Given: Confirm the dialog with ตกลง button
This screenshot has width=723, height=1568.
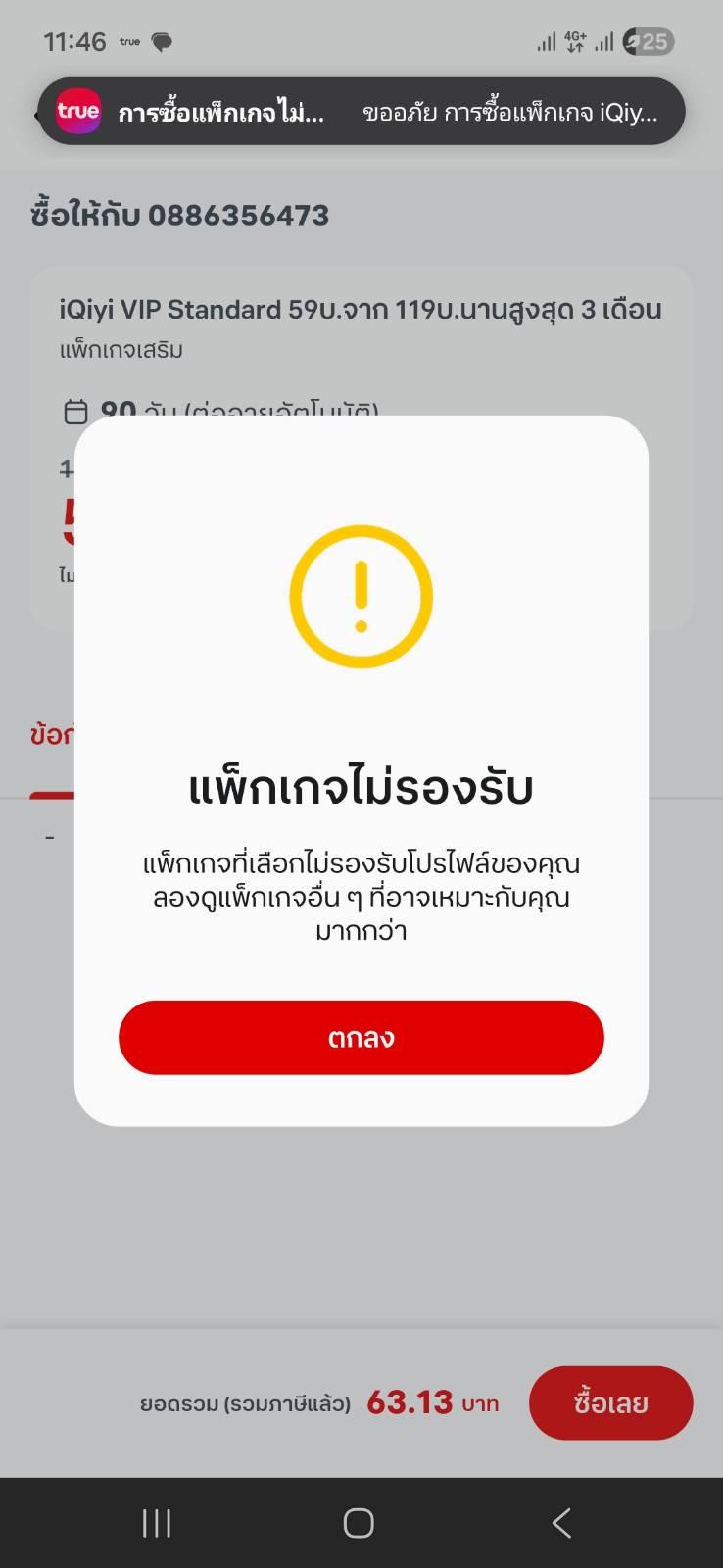Looking at the screenshot, I should point(361,1038).
